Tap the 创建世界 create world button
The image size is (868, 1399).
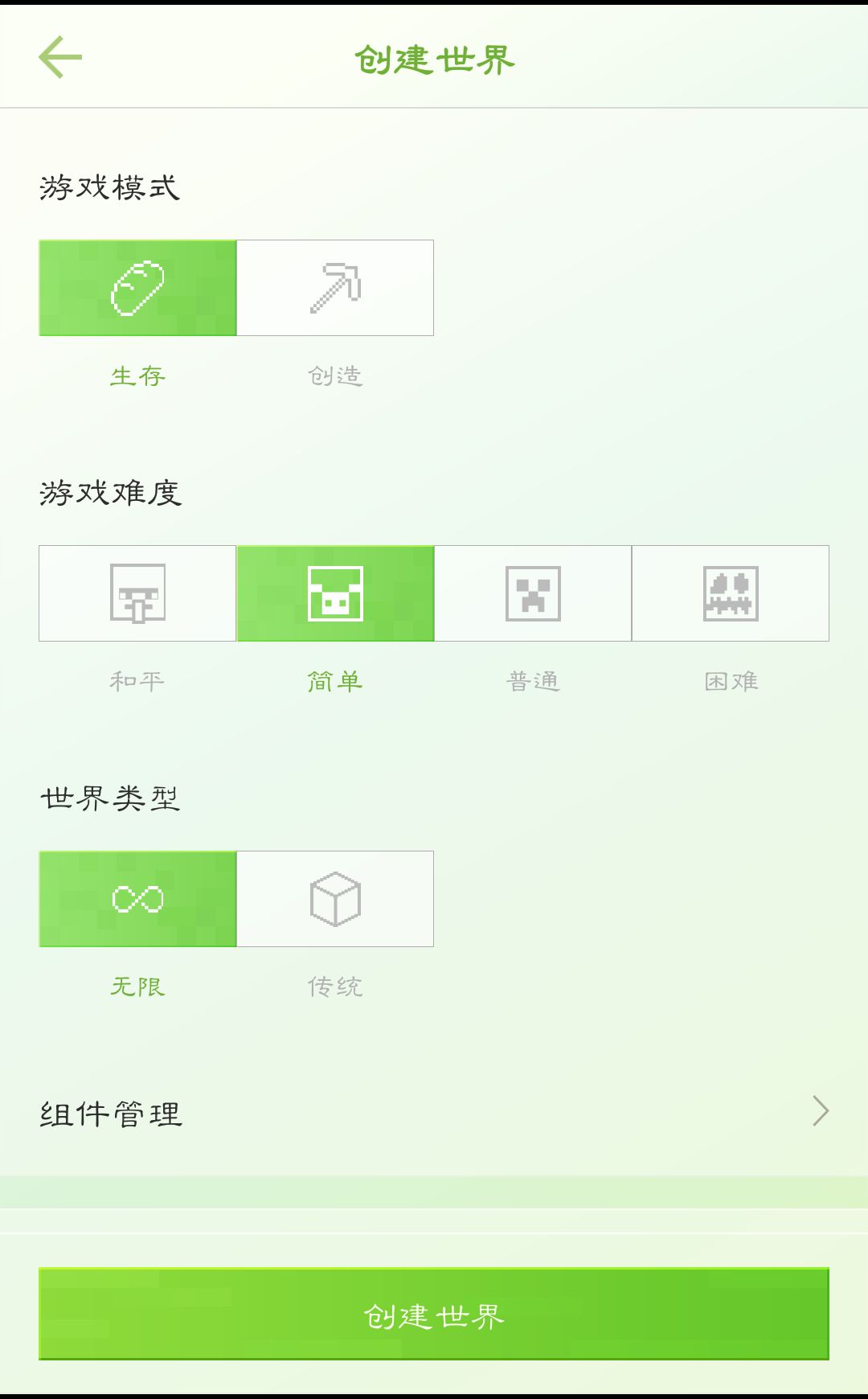click(434, 1314)
